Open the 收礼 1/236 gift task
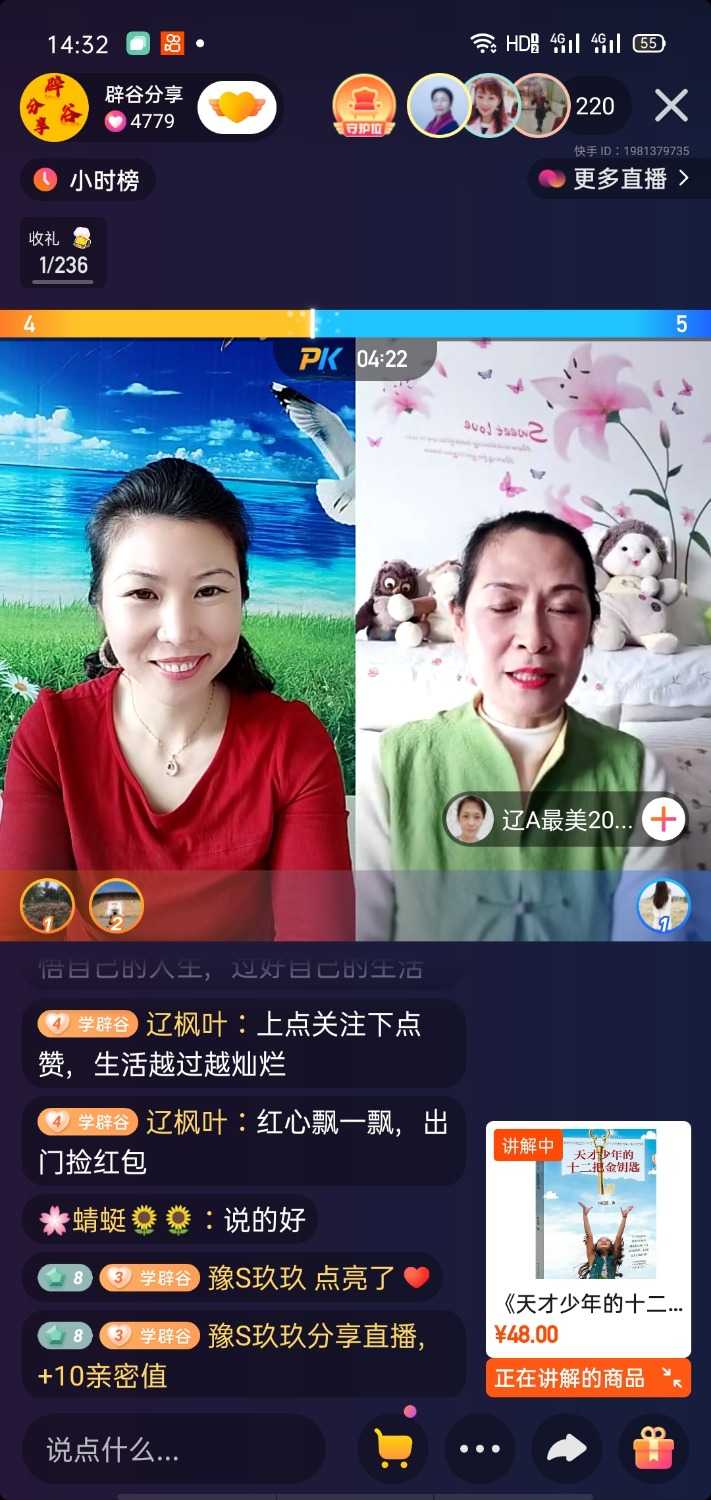Image resolution: width=711 pixels, height=1500 pixels. [x=63, y=253]
